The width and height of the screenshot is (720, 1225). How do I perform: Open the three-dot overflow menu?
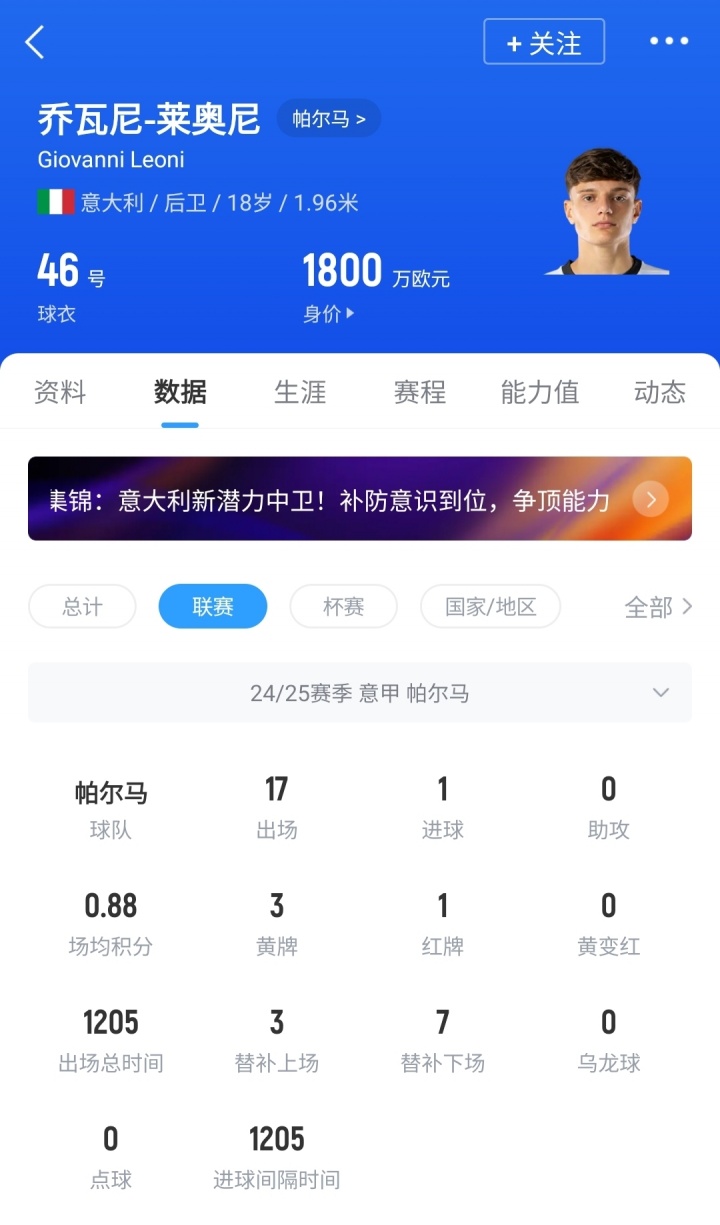click(669, 42)
